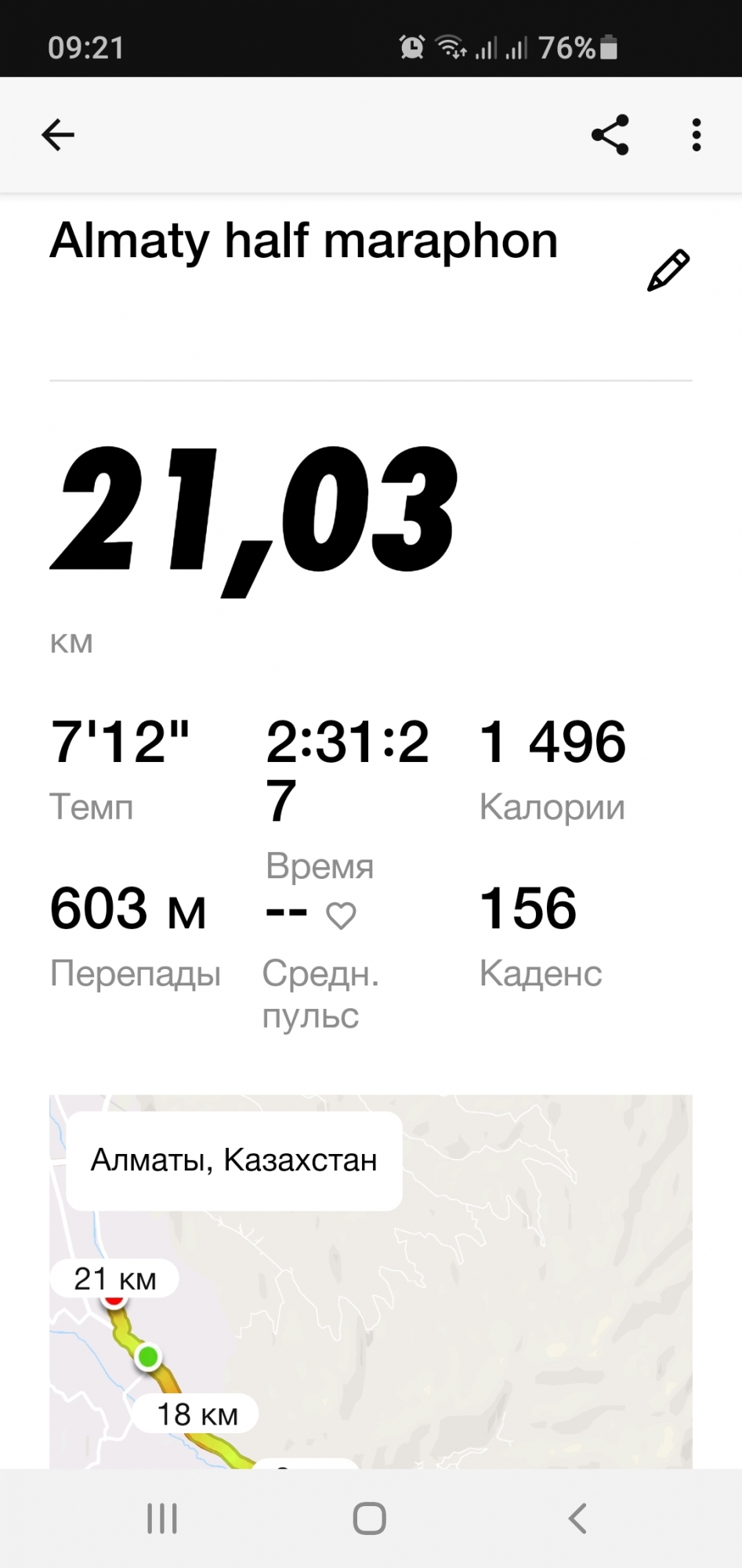Edit the run title with pencil icon
This screenshot has width=742, height=1568.
click(668, 270)
